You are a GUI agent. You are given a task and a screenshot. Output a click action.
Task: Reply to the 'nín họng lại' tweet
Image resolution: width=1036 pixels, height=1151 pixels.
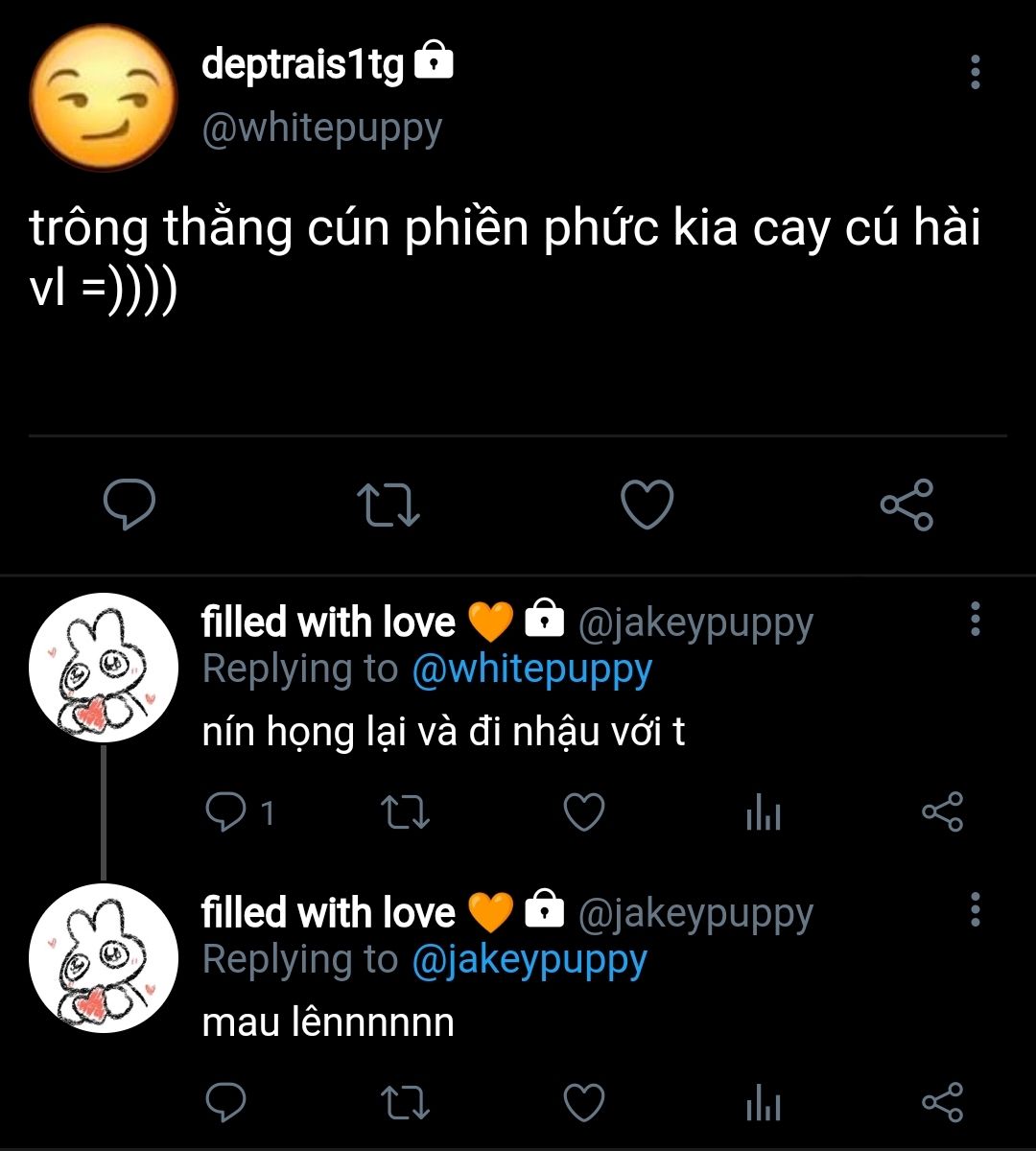click(227, 812)
